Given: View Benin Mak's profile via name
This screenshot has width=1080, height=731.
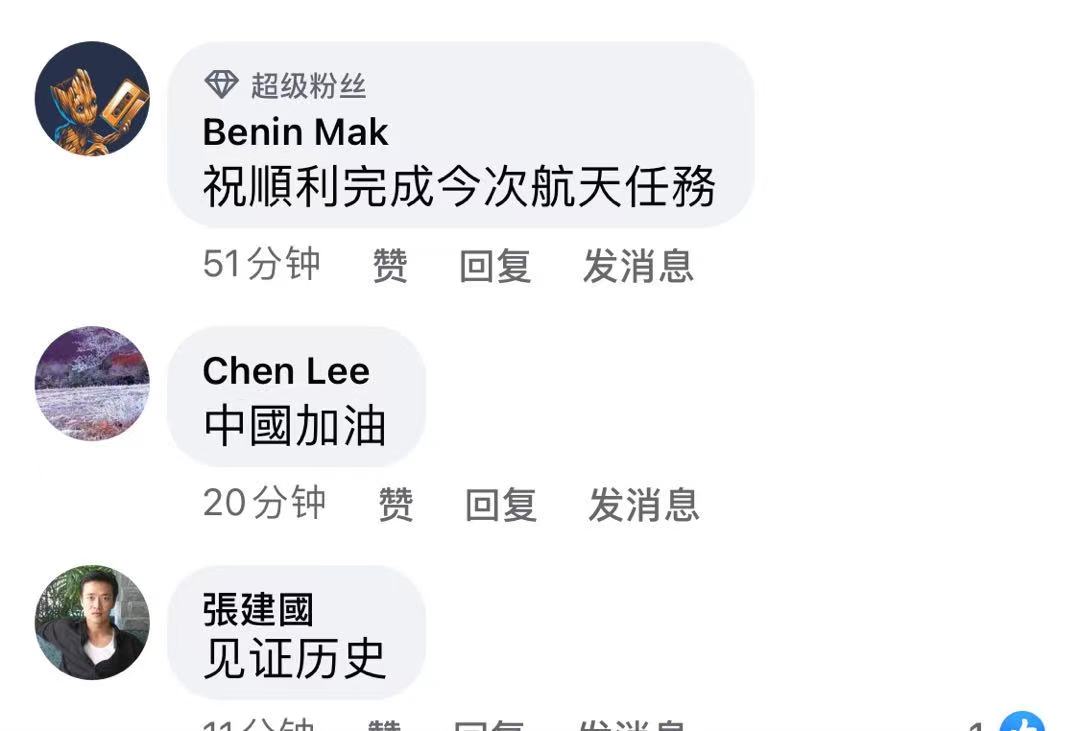Looking at the screenshot, I should click(x=295, y=132).
